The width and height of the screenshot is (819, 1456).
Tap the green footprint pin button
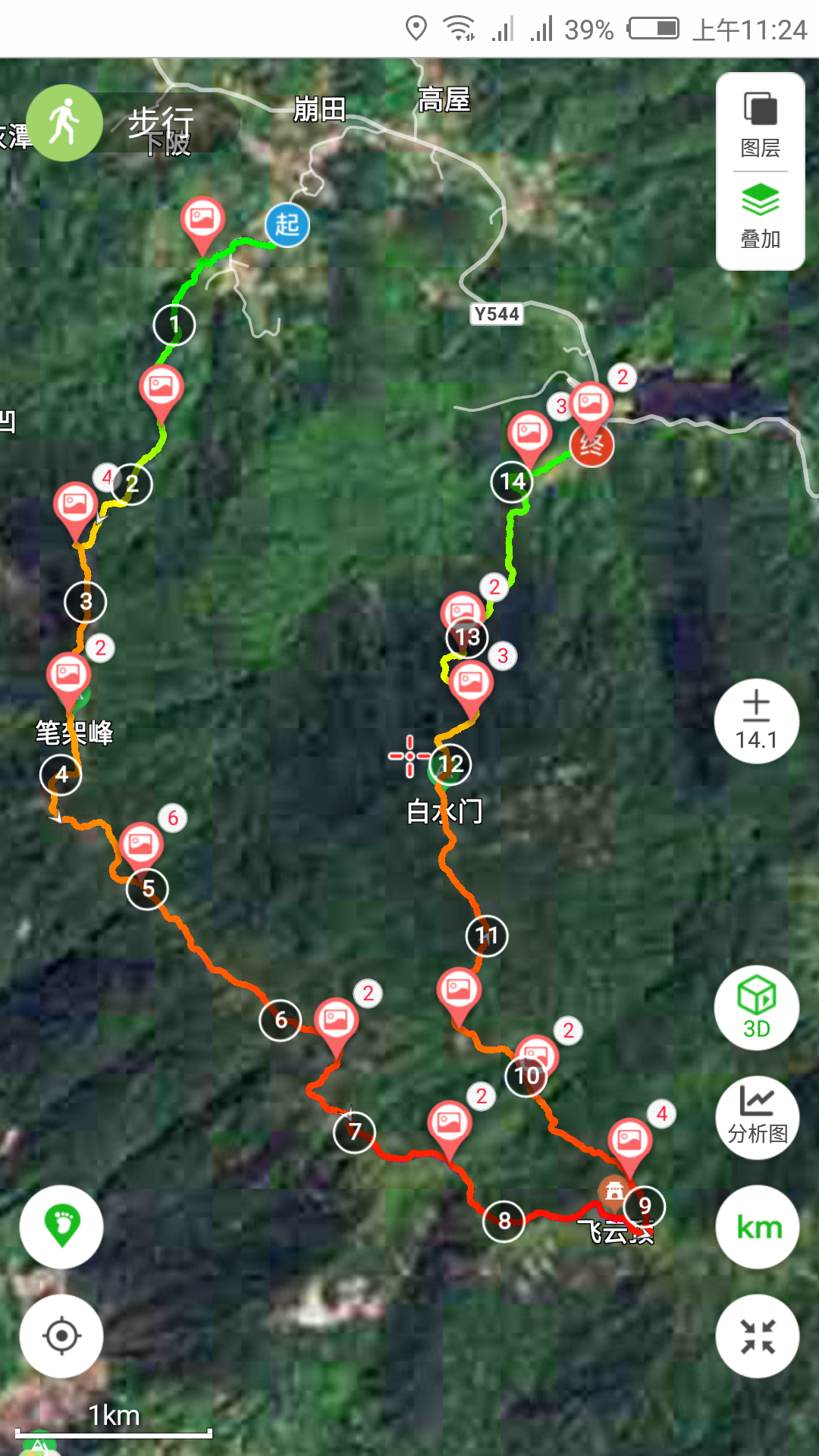point(61,1226)
